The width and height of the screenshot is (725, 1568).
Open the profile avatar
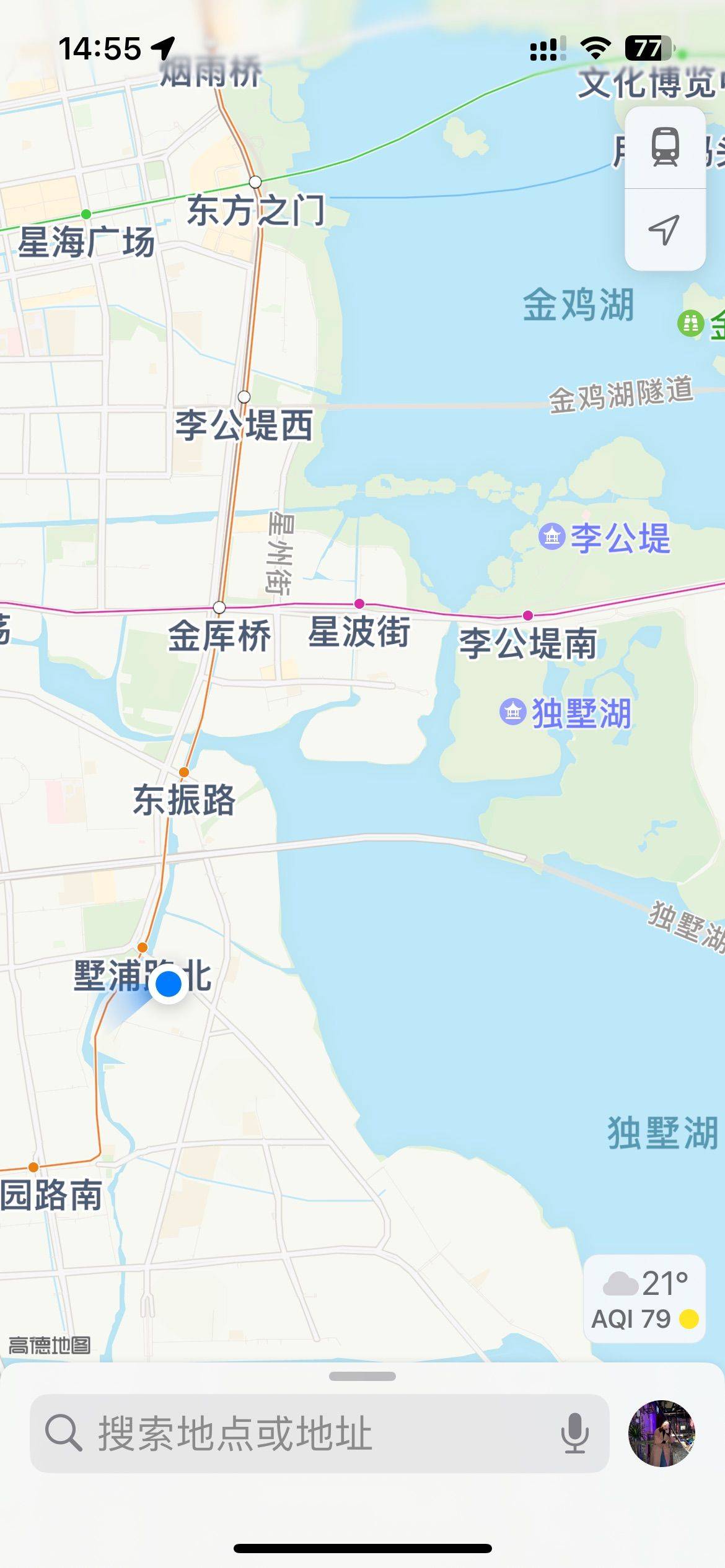(x=661, y=1433)
